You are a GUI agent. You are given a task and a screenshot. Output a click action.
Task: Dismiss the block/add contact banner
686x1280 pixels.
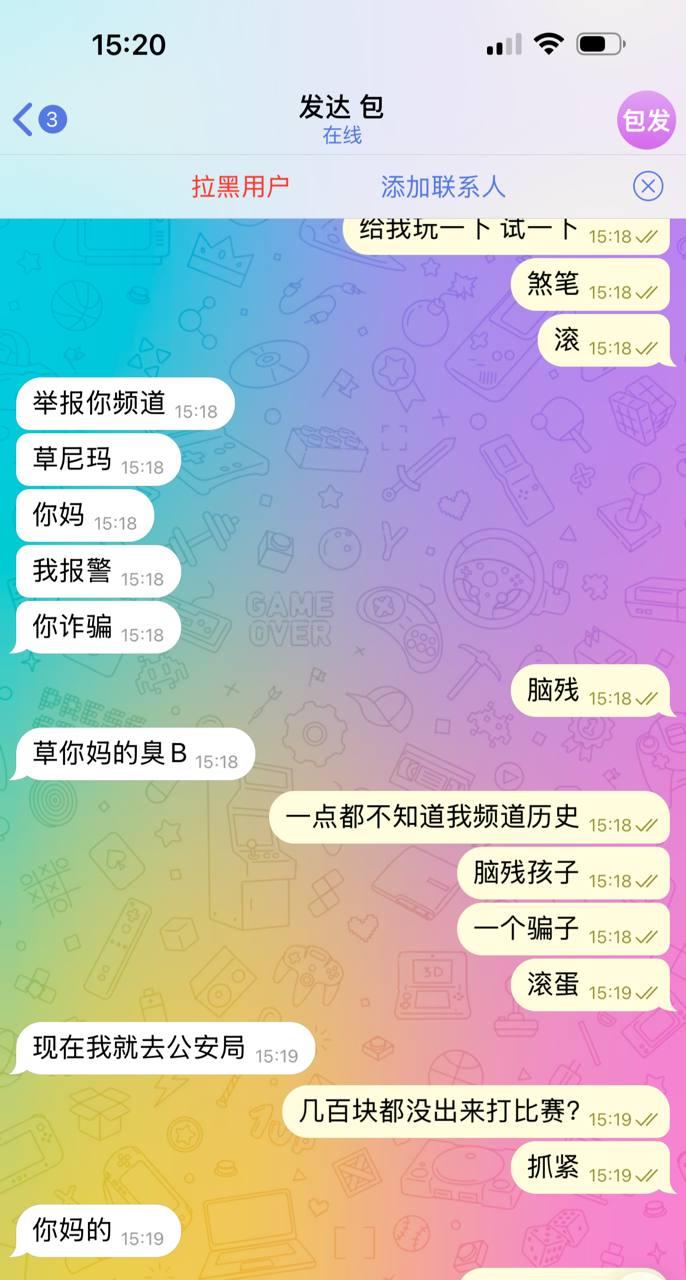(x=648, y=186)
